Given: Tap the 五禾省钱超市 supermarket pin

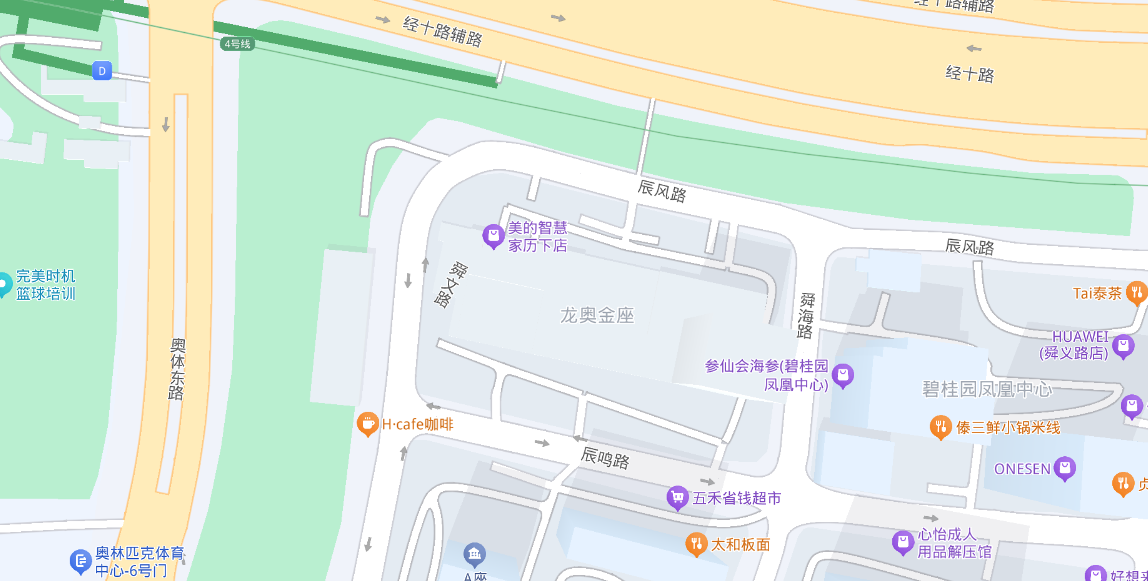Looking at the screenshot, I should 677,497.
